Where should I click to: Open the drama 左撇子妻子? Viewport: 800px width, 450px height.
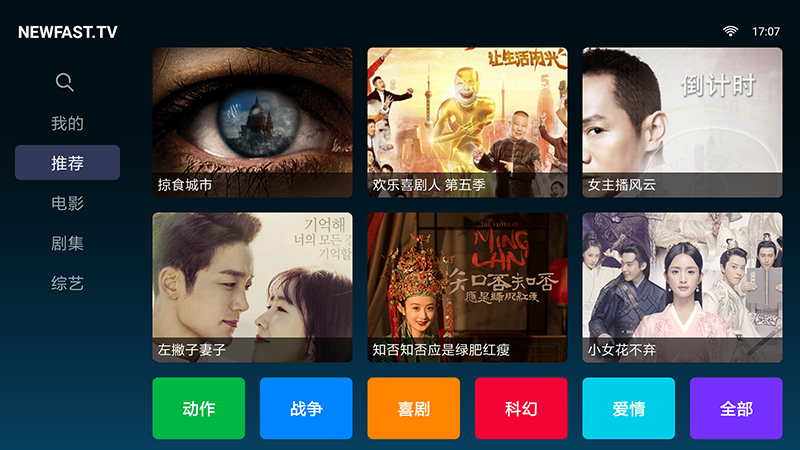(x=252, y=287)
